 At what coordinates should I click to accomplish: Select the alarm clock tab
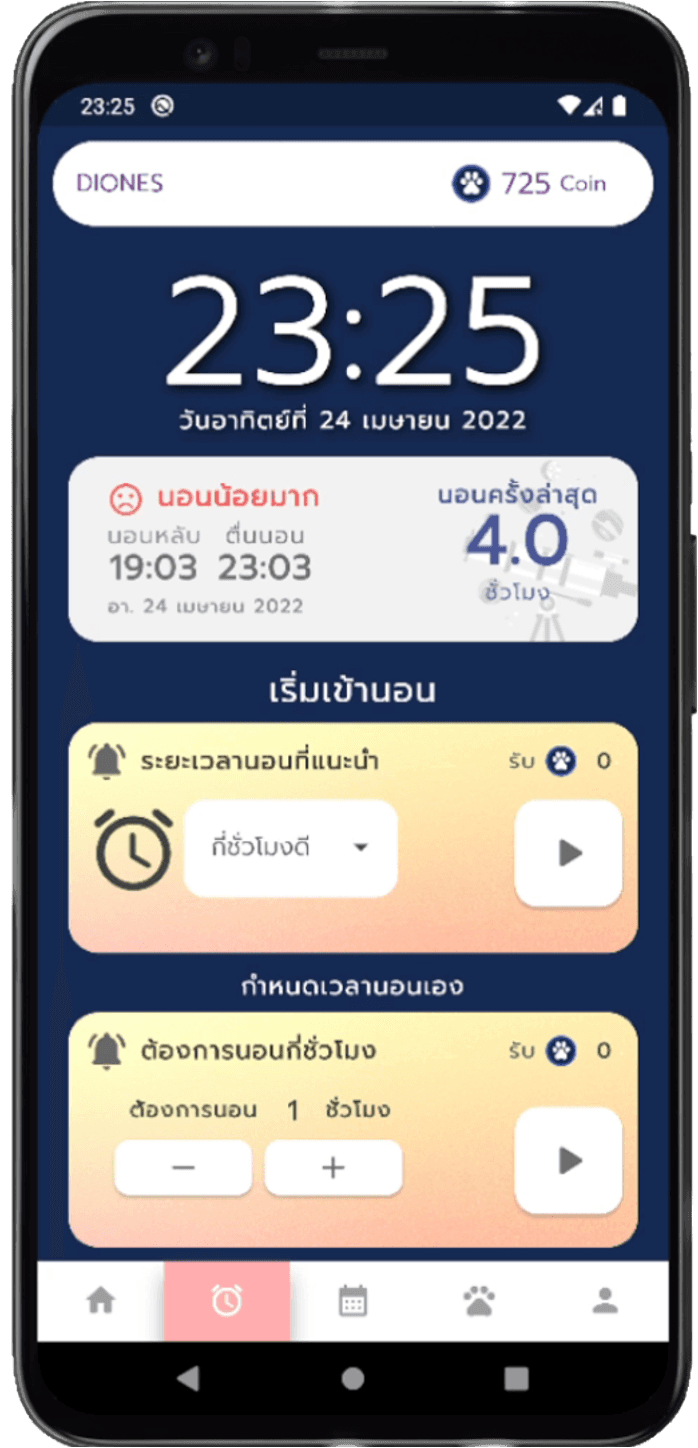pos(227,1300)
